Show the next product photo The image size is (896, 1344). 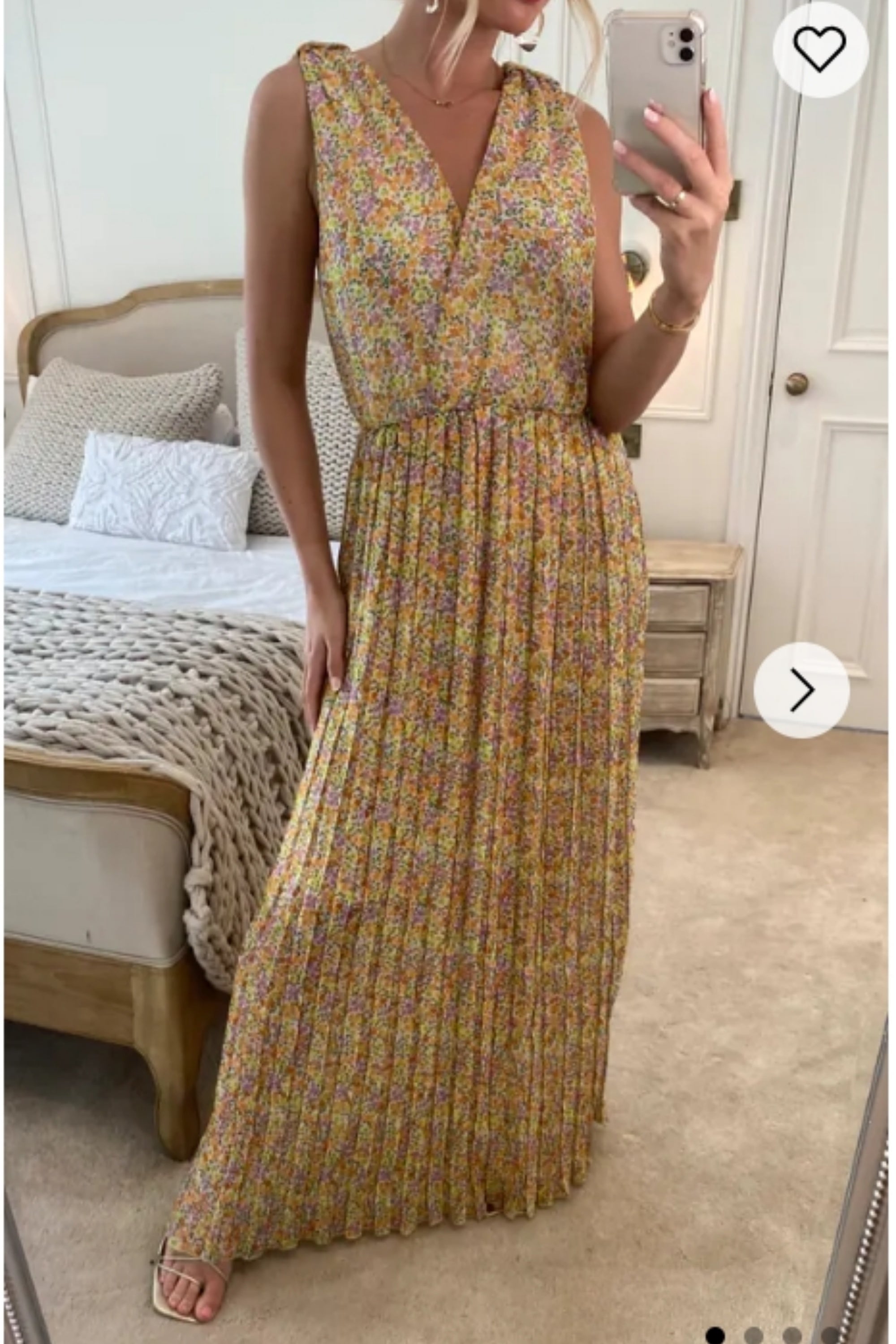pos(801,690)
